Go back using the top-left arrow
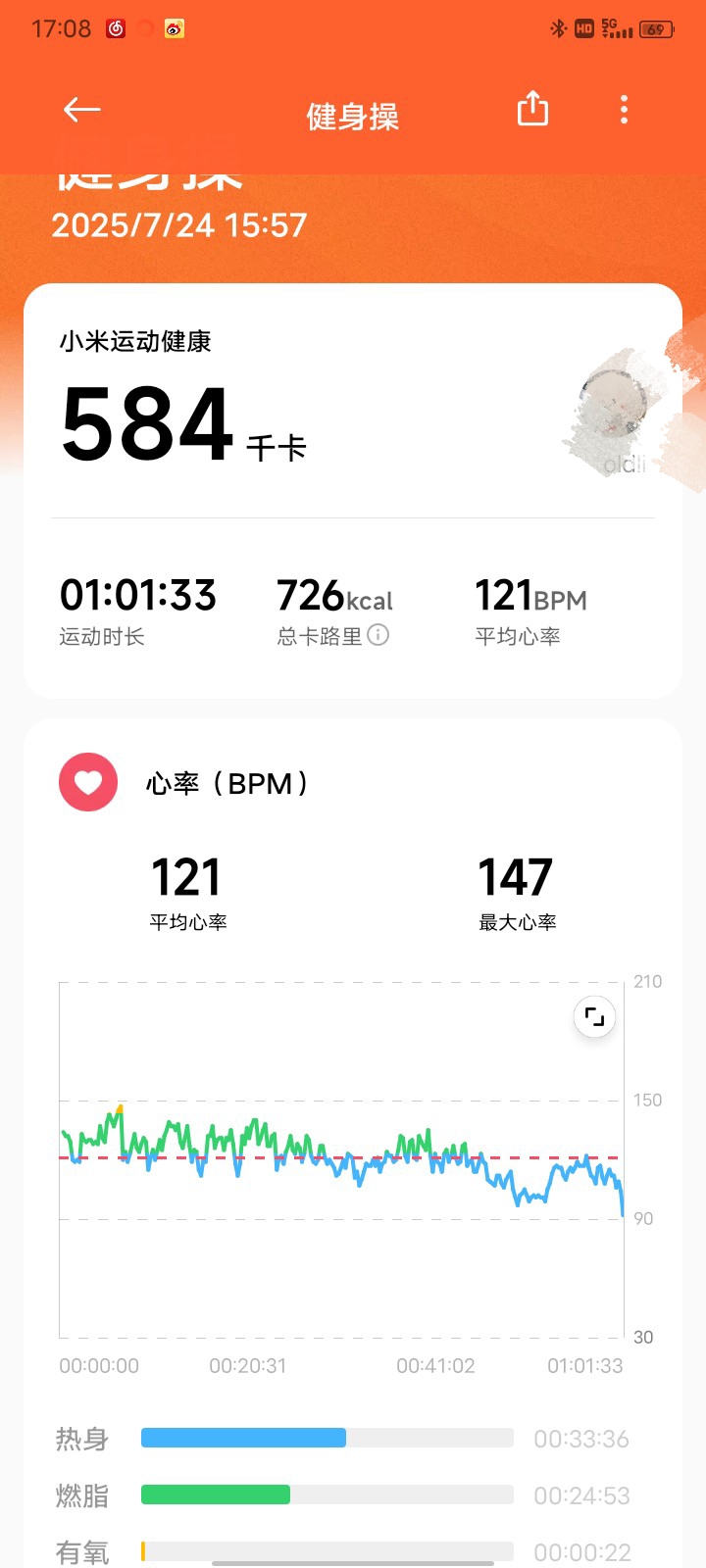The height and width of the screenshot is (1568, 706). pos(82,110)
